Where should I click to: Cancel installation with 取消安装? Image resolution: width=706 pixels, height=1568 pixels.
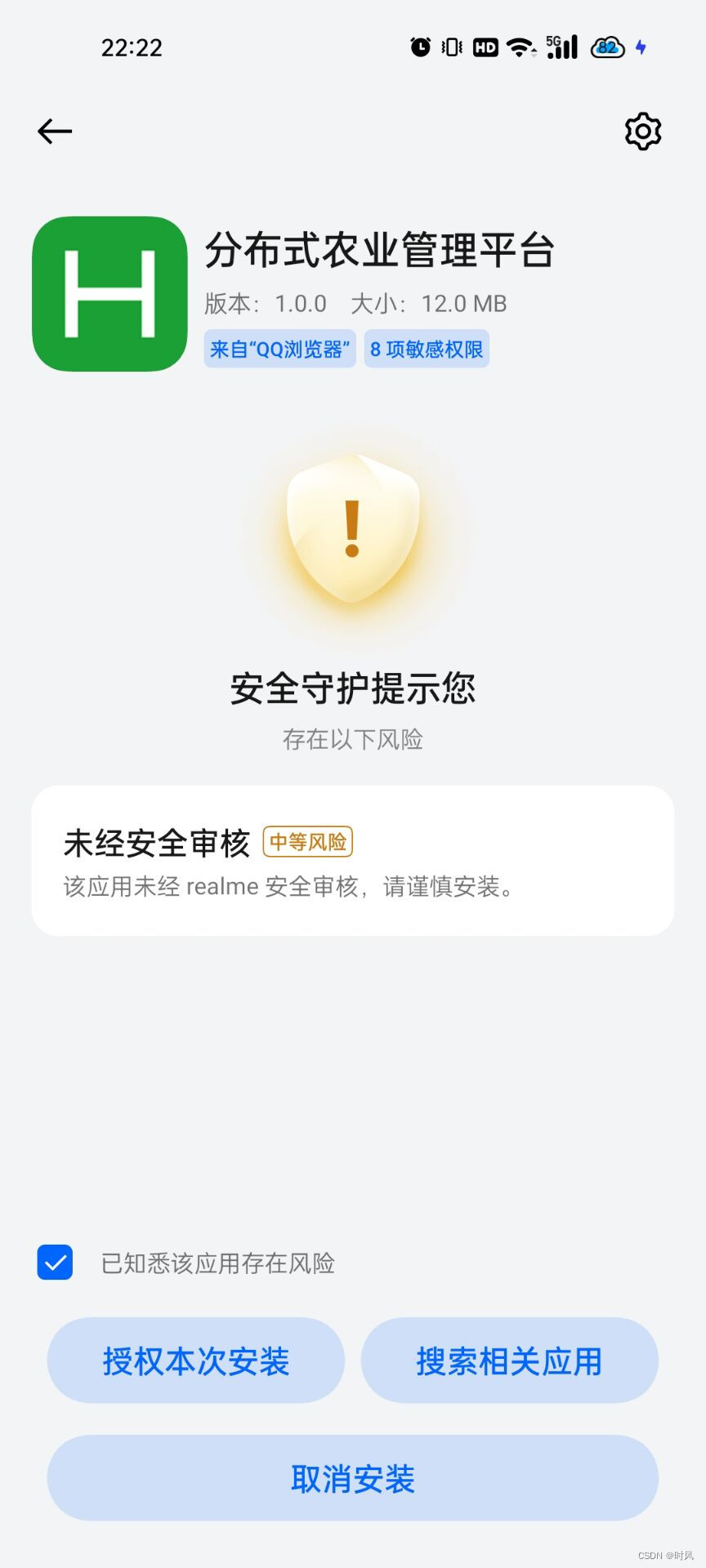[x=353, y=1478]
